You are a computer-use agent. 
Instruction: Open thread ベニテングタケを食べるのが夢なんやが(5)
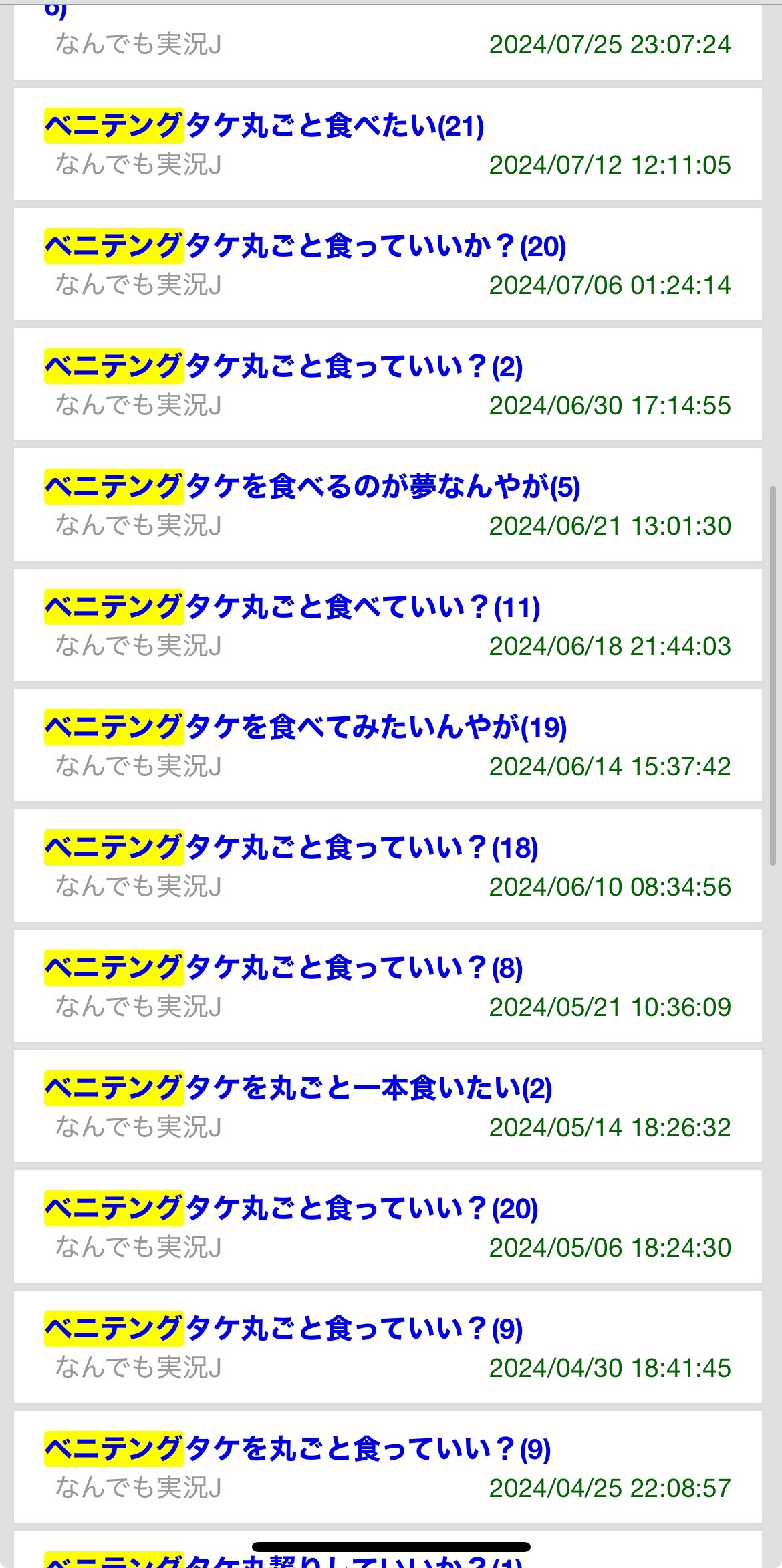pyautogui.click(x=312, y=487)
